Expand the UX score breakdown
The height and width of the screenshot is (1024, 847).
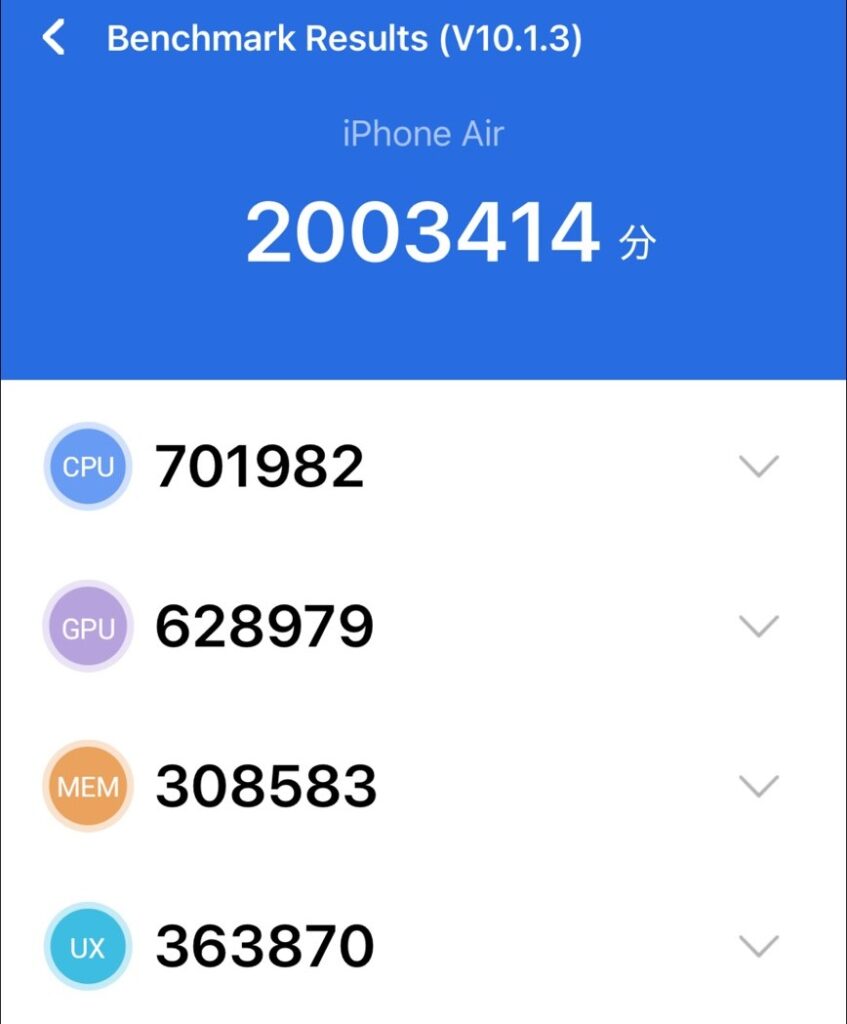tap(758, 945)
